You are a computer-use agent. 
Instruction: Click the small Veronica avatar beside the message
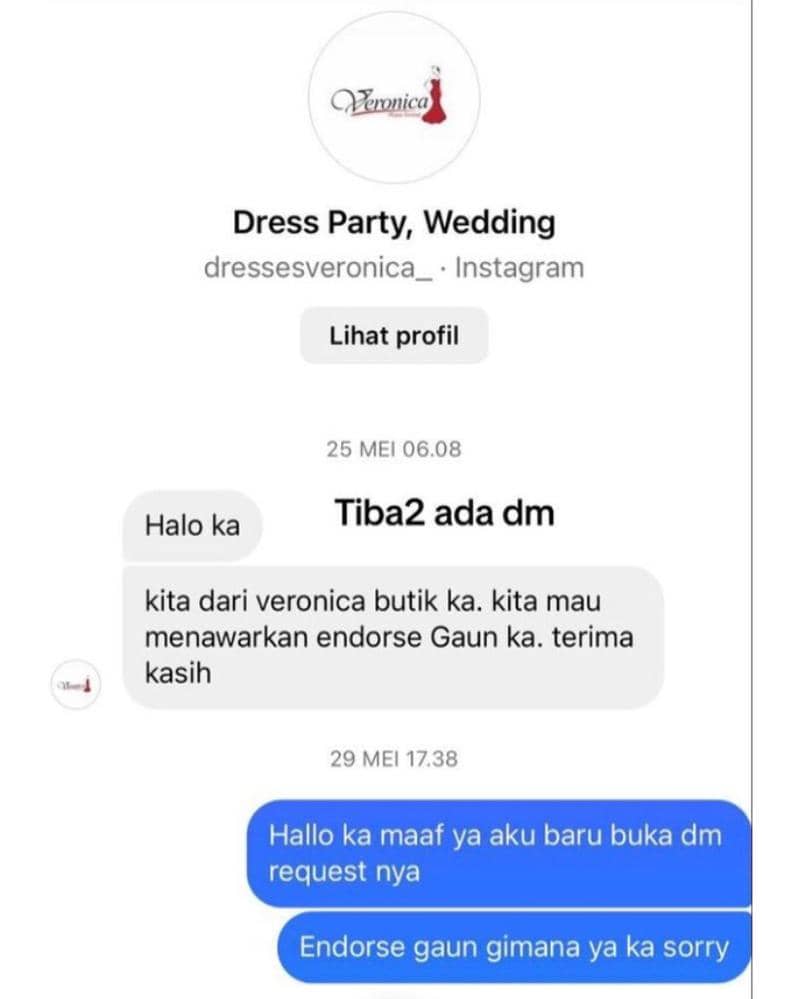75,682
